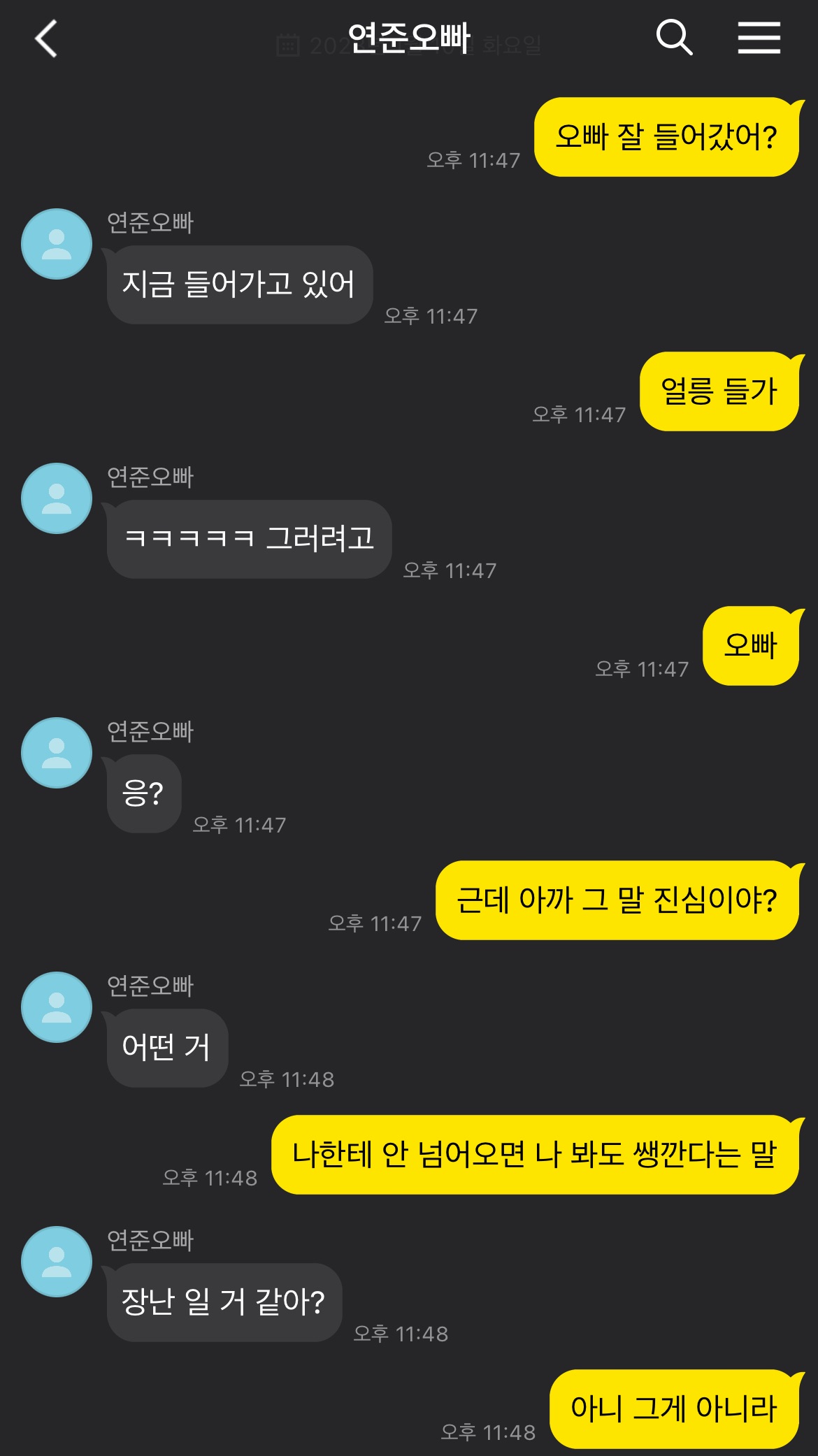The height and width of the screenshot is (1456, 818).
Task: Open the chat room hamburger menu
Action: (759, 38)
